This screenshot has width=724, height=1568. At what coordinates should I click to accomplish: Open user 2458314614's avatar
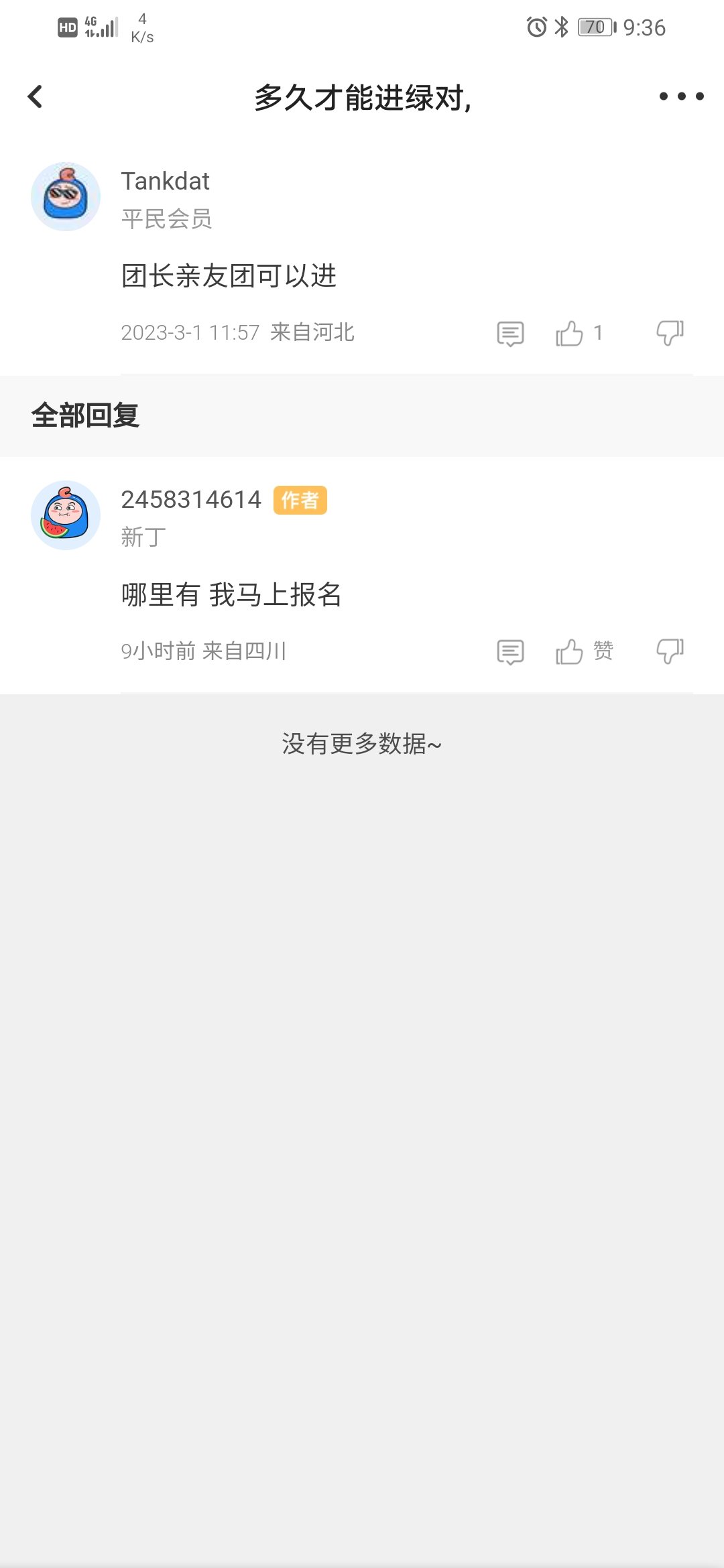66,515
